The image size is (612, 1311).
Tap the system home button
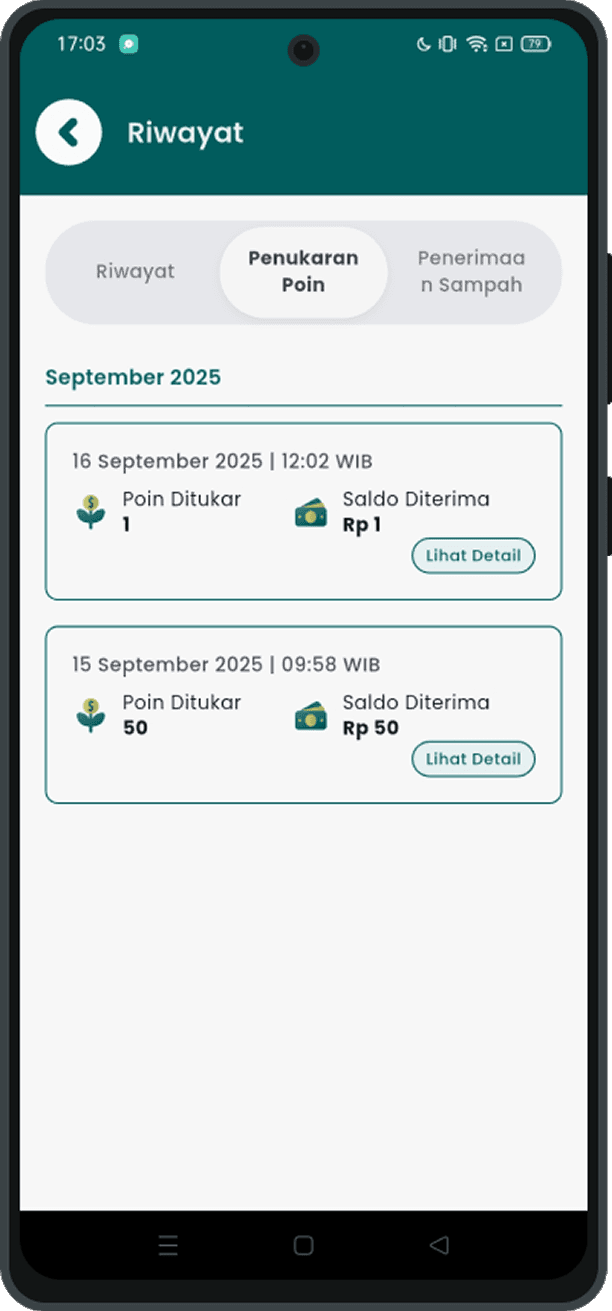pyautogui.click(x=303, y=1245)
